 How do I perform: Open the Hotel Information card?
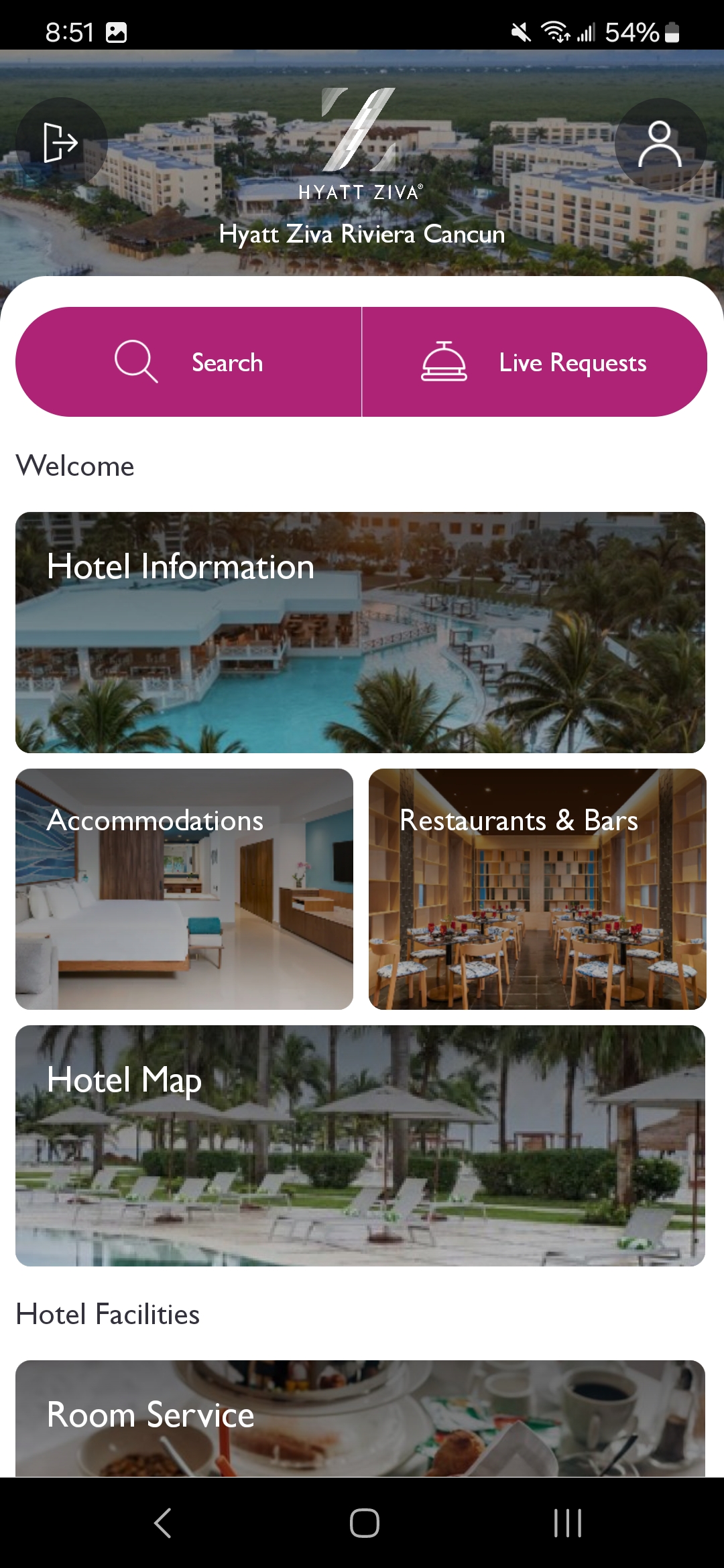(x=360, y=632)
